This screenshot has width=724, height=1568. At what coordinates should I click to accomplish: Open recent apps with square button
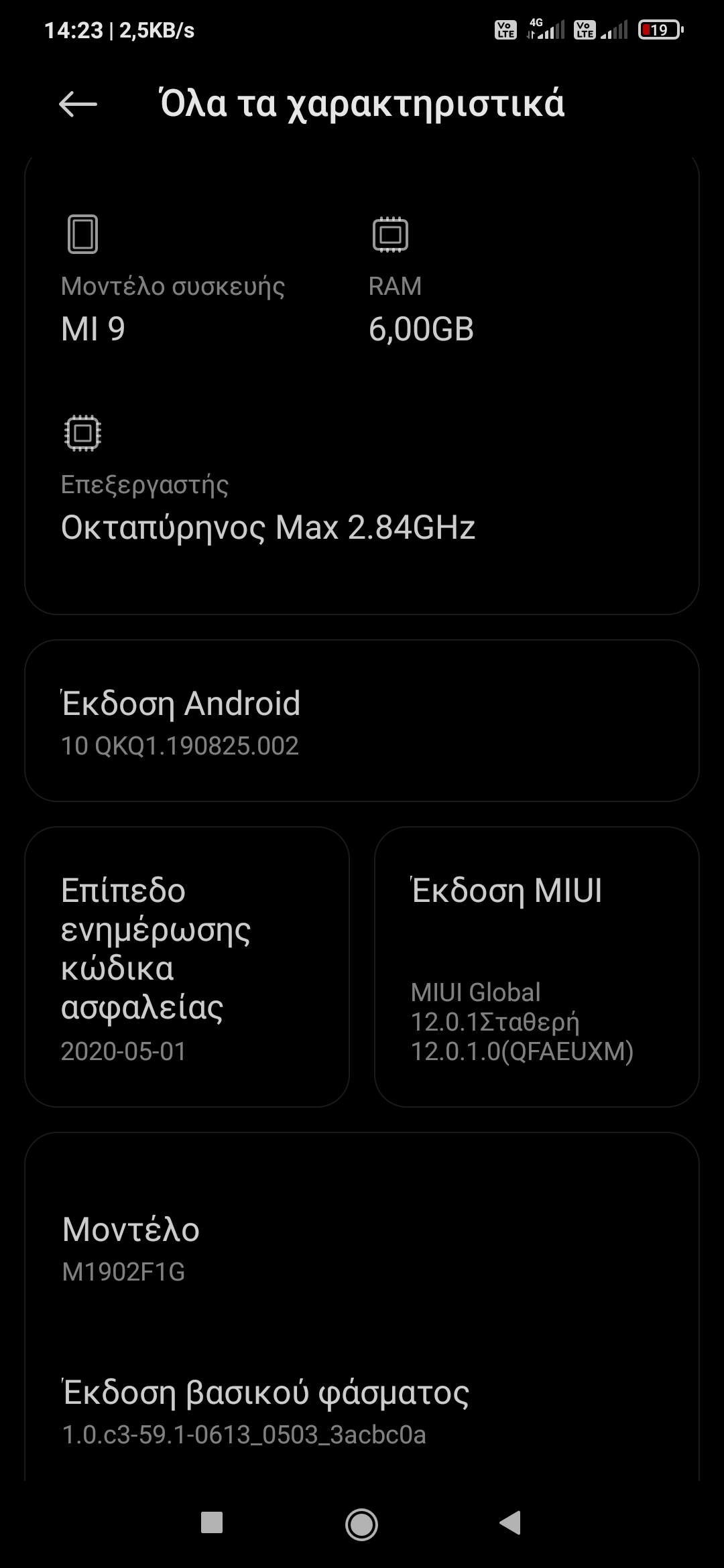(212, 1523)
